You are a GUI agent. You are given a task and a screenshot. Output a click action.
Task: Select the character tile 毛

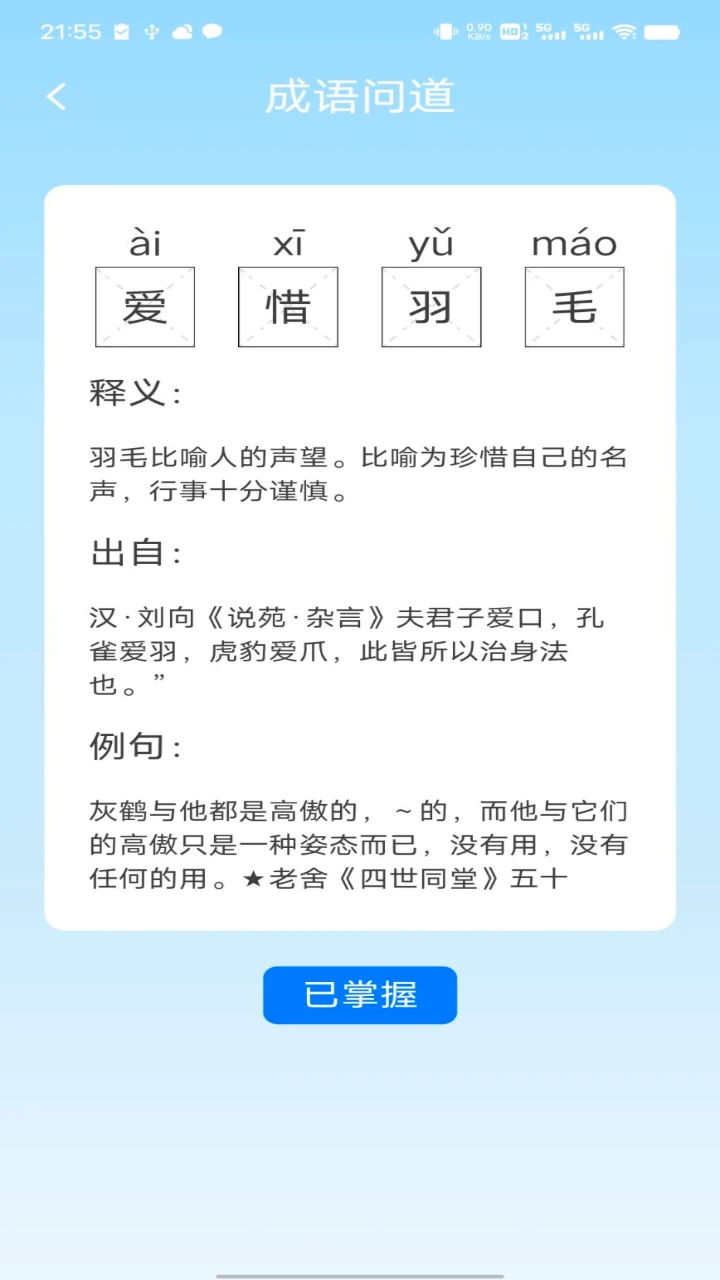tap(574, 306)
